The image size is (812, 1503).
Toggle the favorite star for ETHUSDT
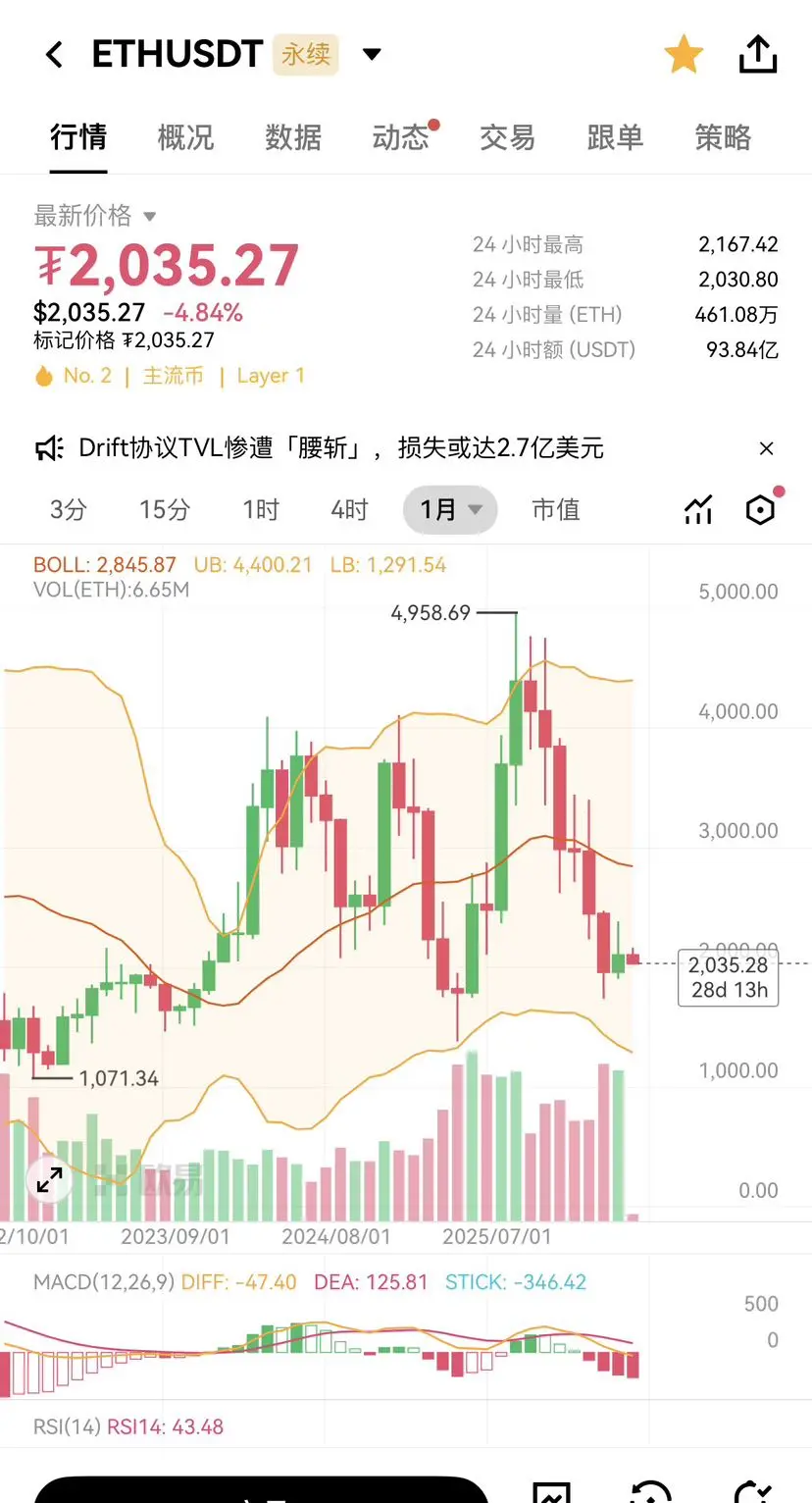pos(684,55)
